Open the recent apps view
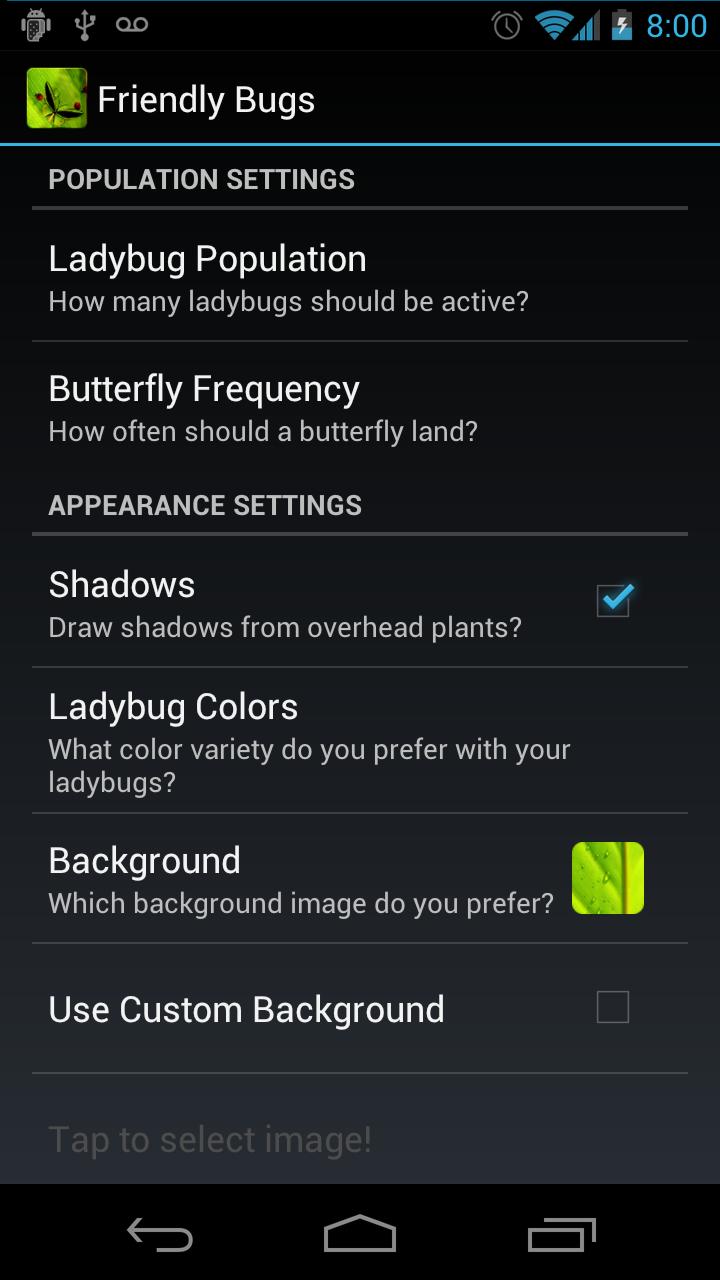This screenshot has height=1280, width=720. [561, 1235]
